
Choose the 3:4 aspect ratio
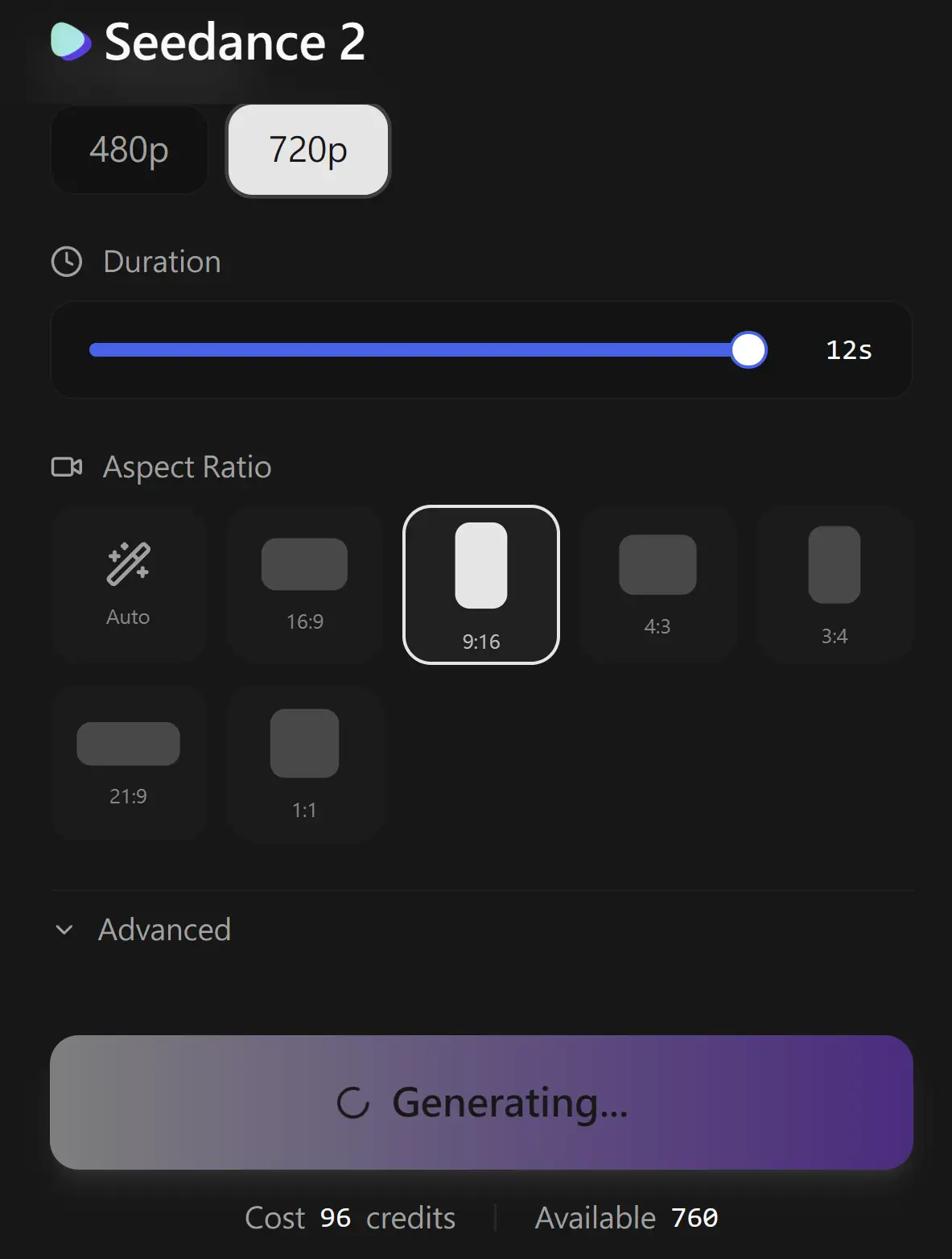[x=834, y=584]
